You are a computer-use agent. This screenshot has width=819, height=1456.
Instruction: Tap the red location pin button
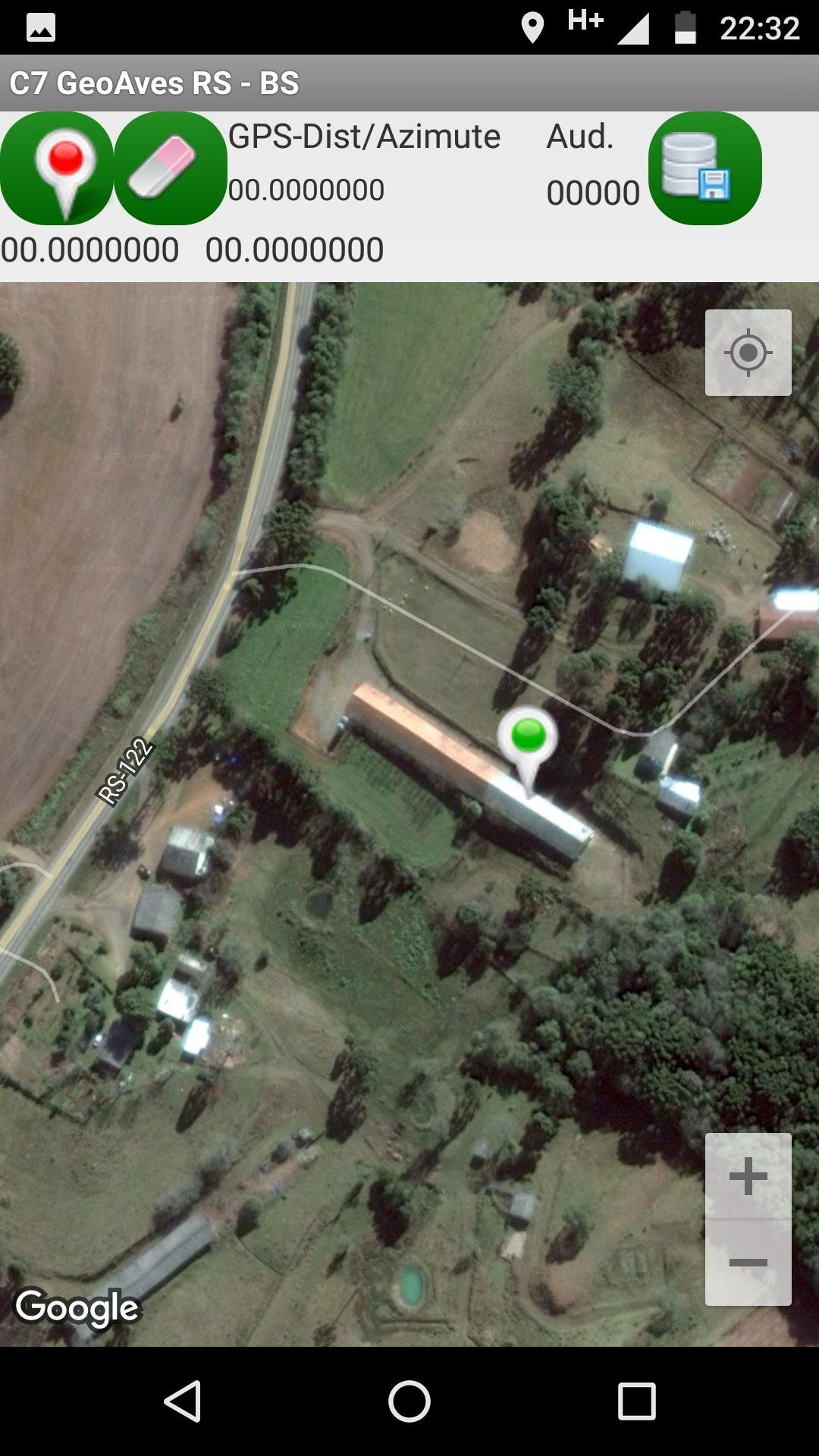(57, 168)
